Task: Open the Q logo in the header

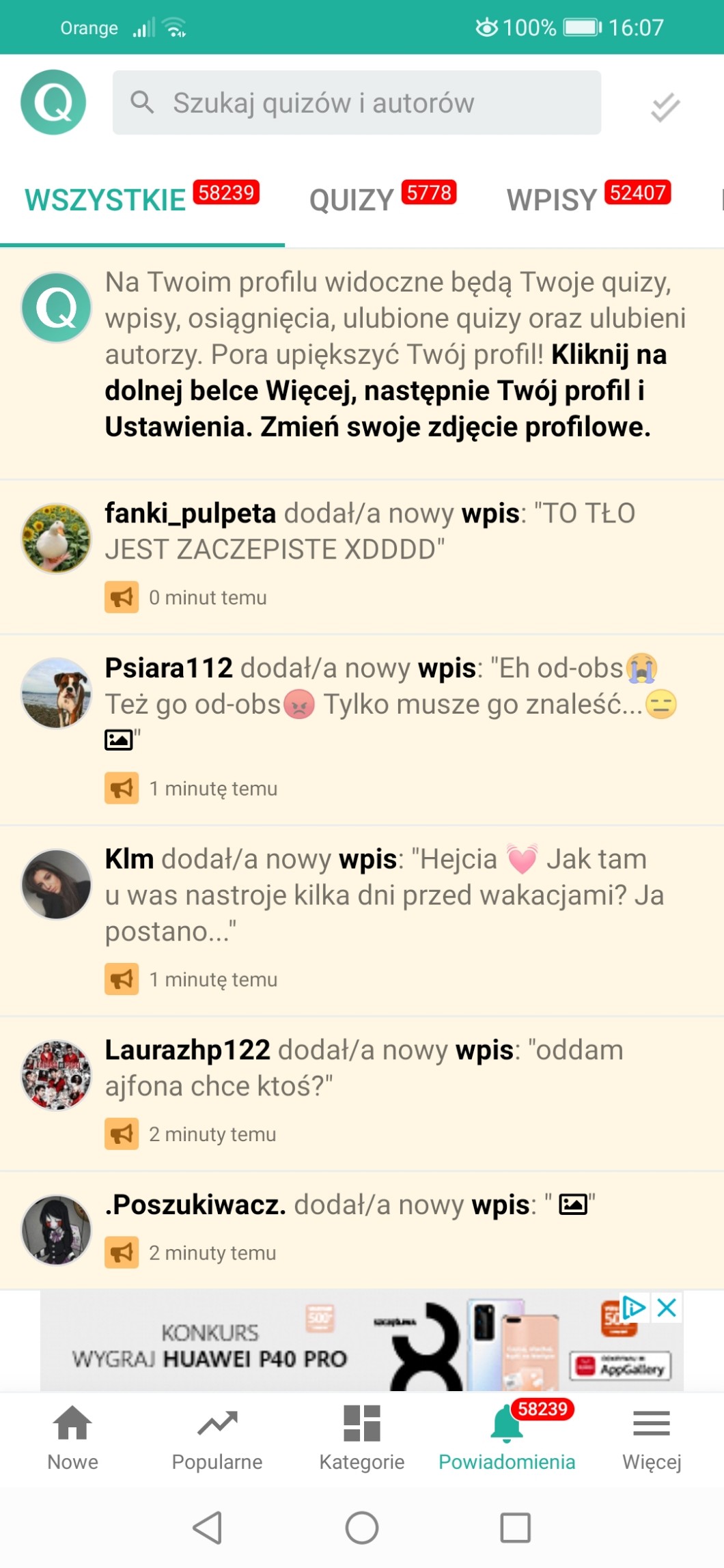Action: 53,102
